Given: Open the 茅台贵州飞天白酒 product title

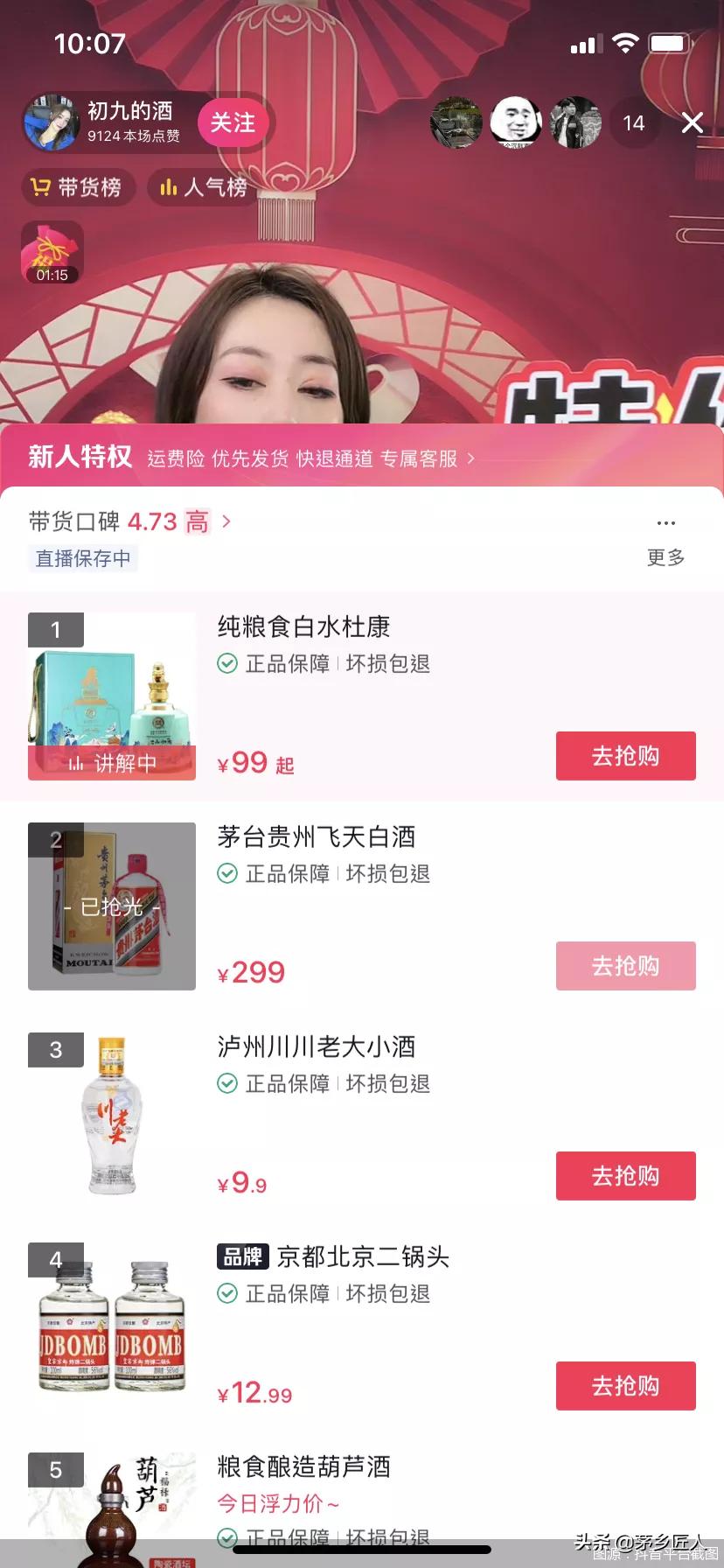Looking at the screenshot, I should pyautogui.click(x=317, y=837).
